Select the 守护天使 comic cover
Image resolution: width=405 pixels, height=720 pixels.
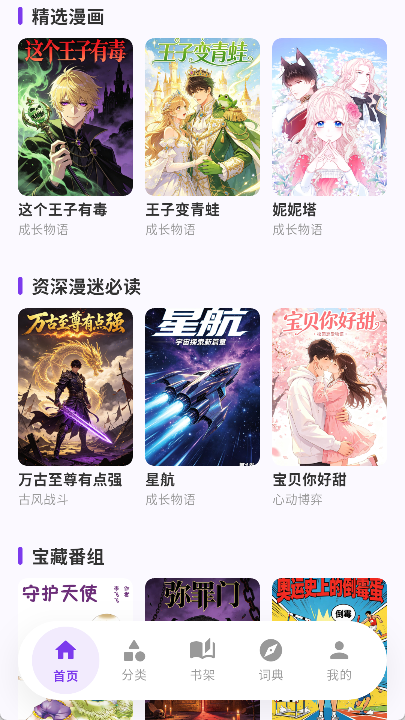(75, 599)
